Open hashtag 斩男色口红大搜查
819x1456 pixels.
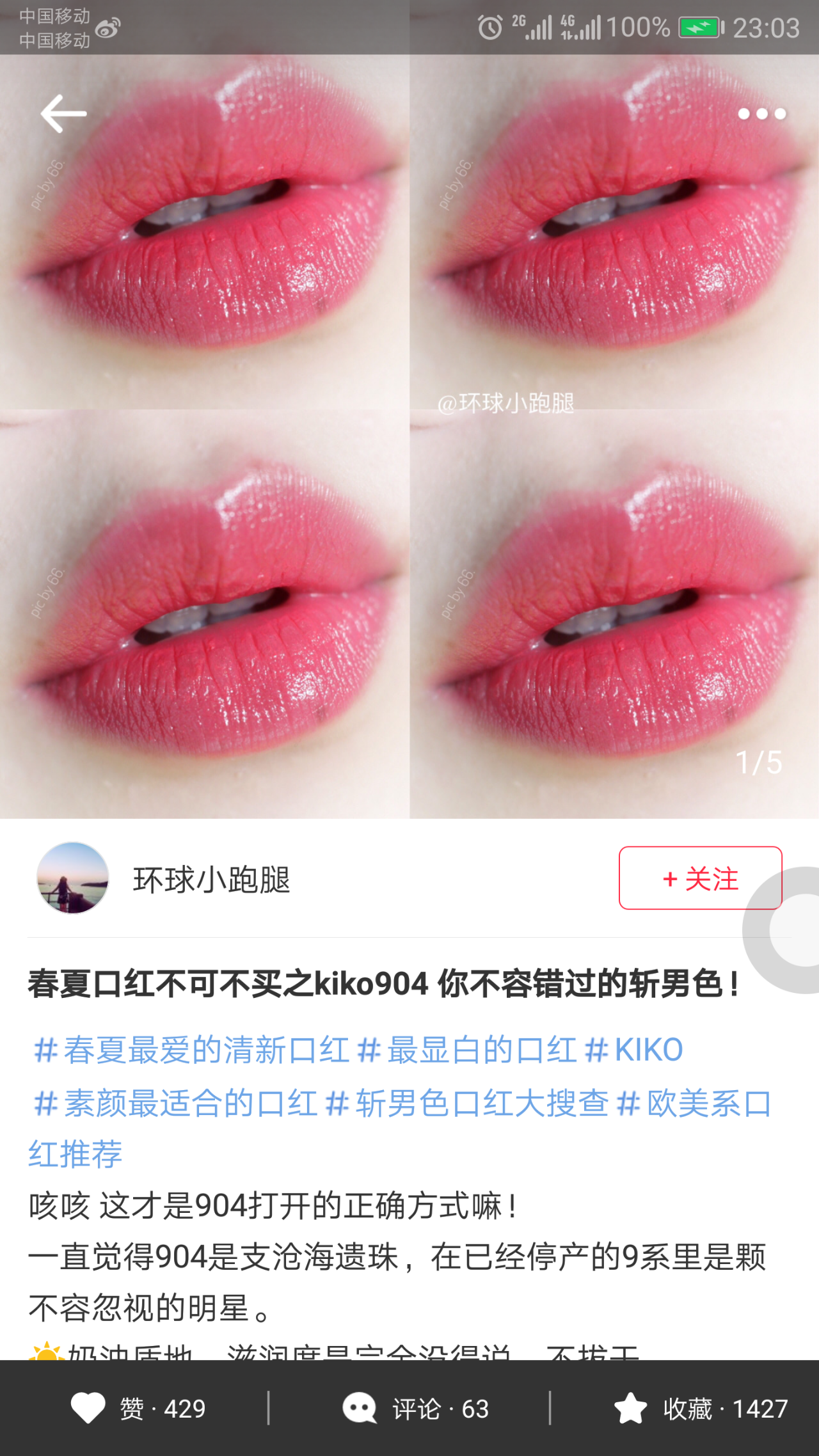[467, 1104]
